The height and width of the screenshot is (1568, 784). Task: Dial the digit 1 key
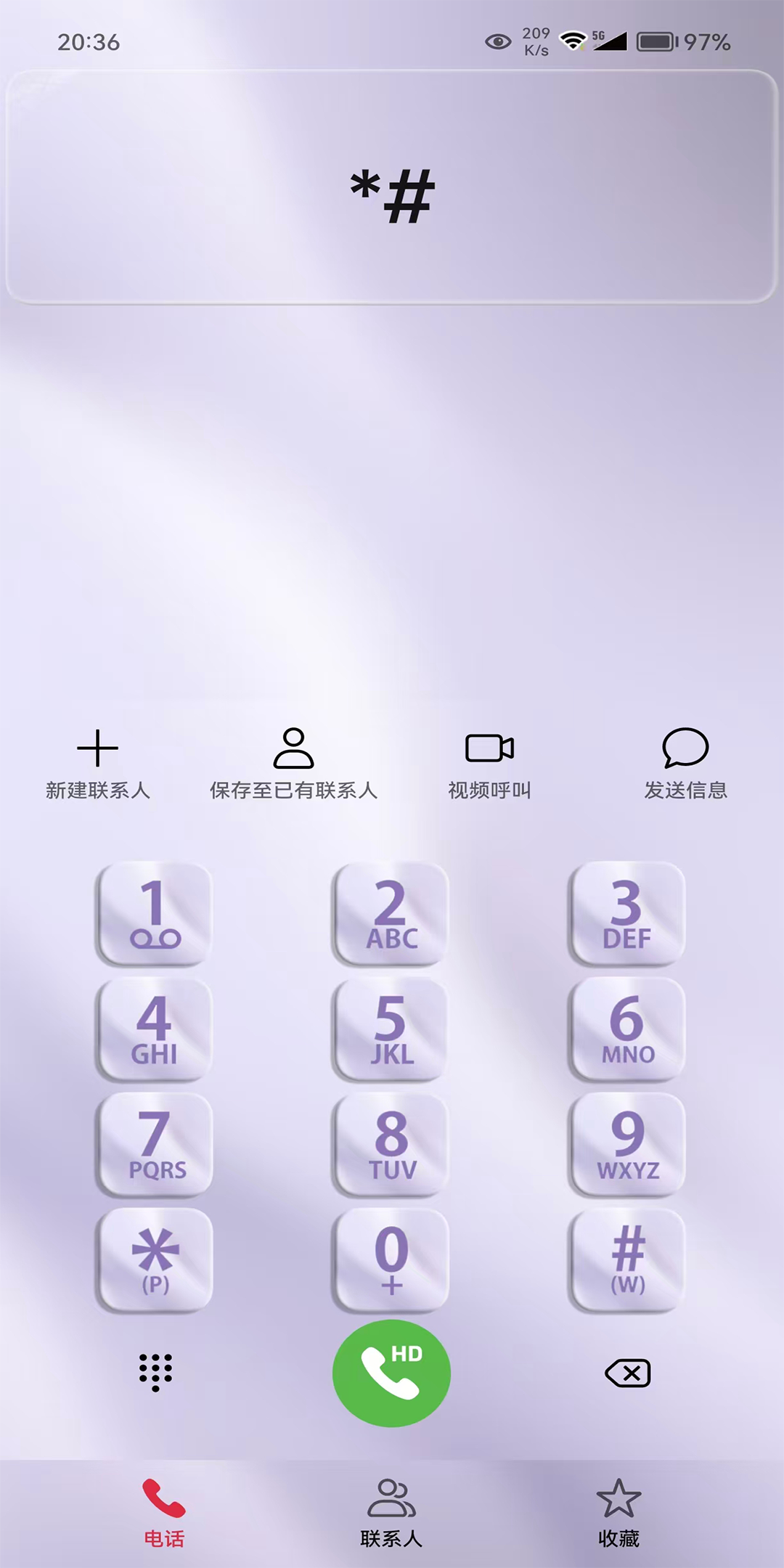point(155,913)
